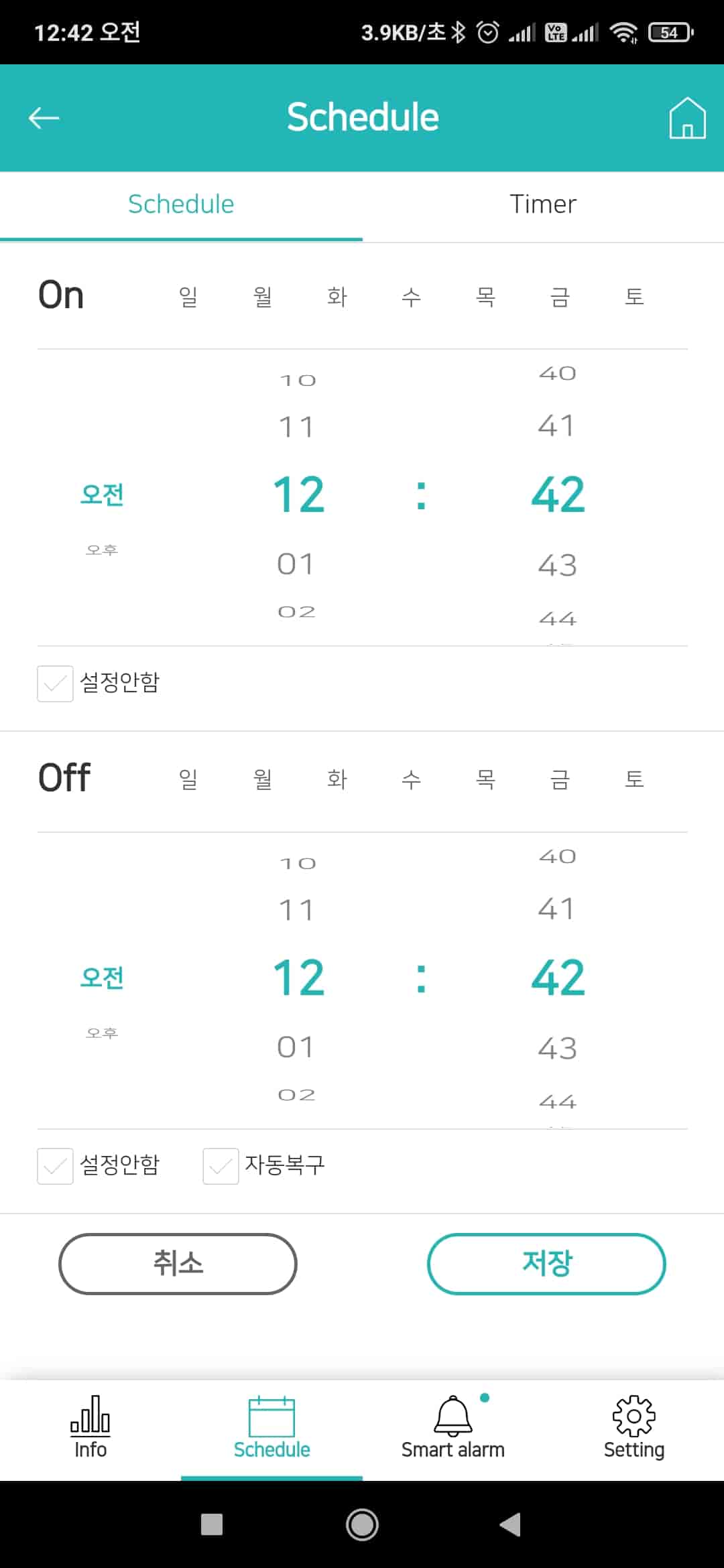The image size is (724, 1568).
Task: Select the Schedule tab
Action: 181,204
